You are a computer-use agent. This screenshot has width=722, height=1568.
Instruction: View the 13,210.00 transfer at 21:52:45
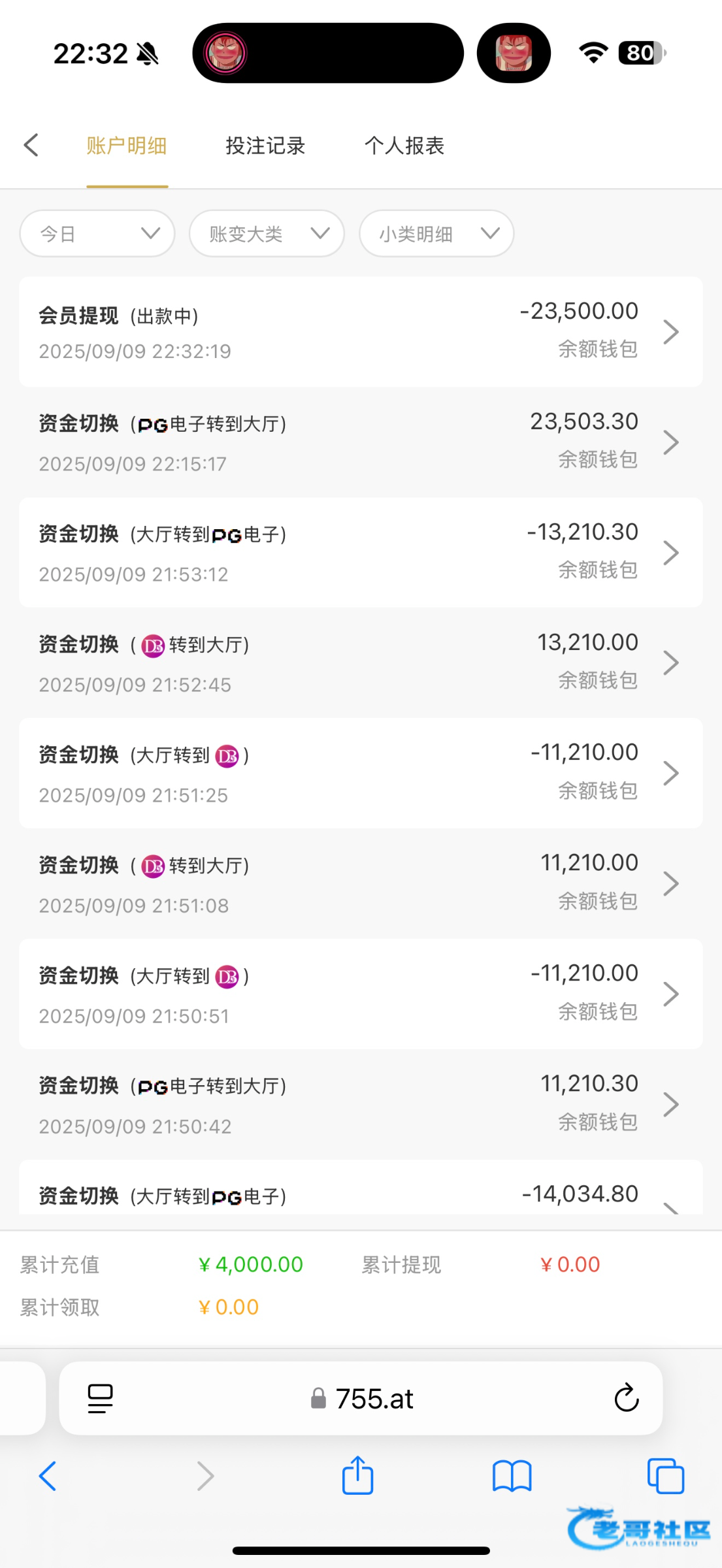coord(361,662)
